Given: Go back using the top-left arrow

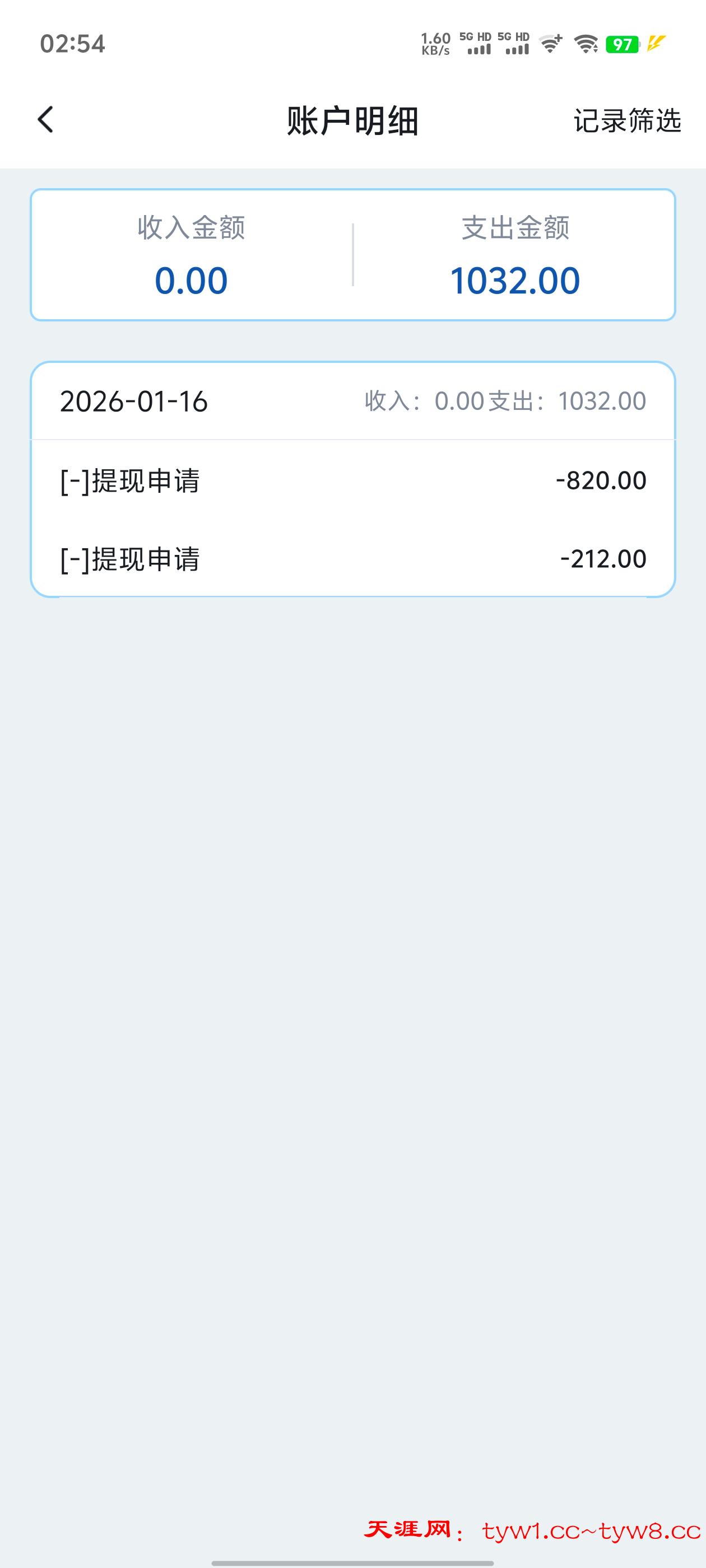Looking at the screenshot, I should tap(46, 119).
